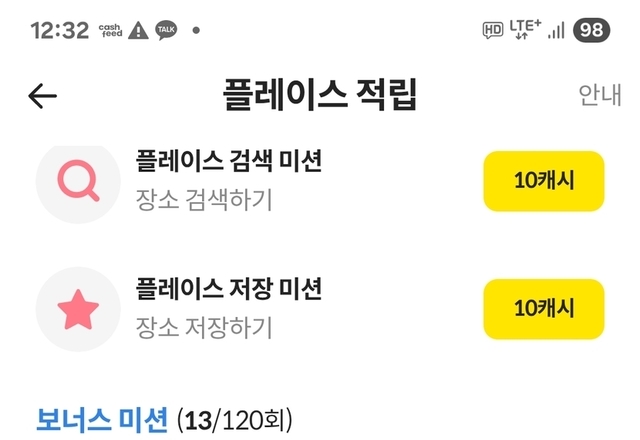The height and width of the screenshot is (440, 640).
Task: Open the 안내 guide link
Action: click(x=600, y=95)
